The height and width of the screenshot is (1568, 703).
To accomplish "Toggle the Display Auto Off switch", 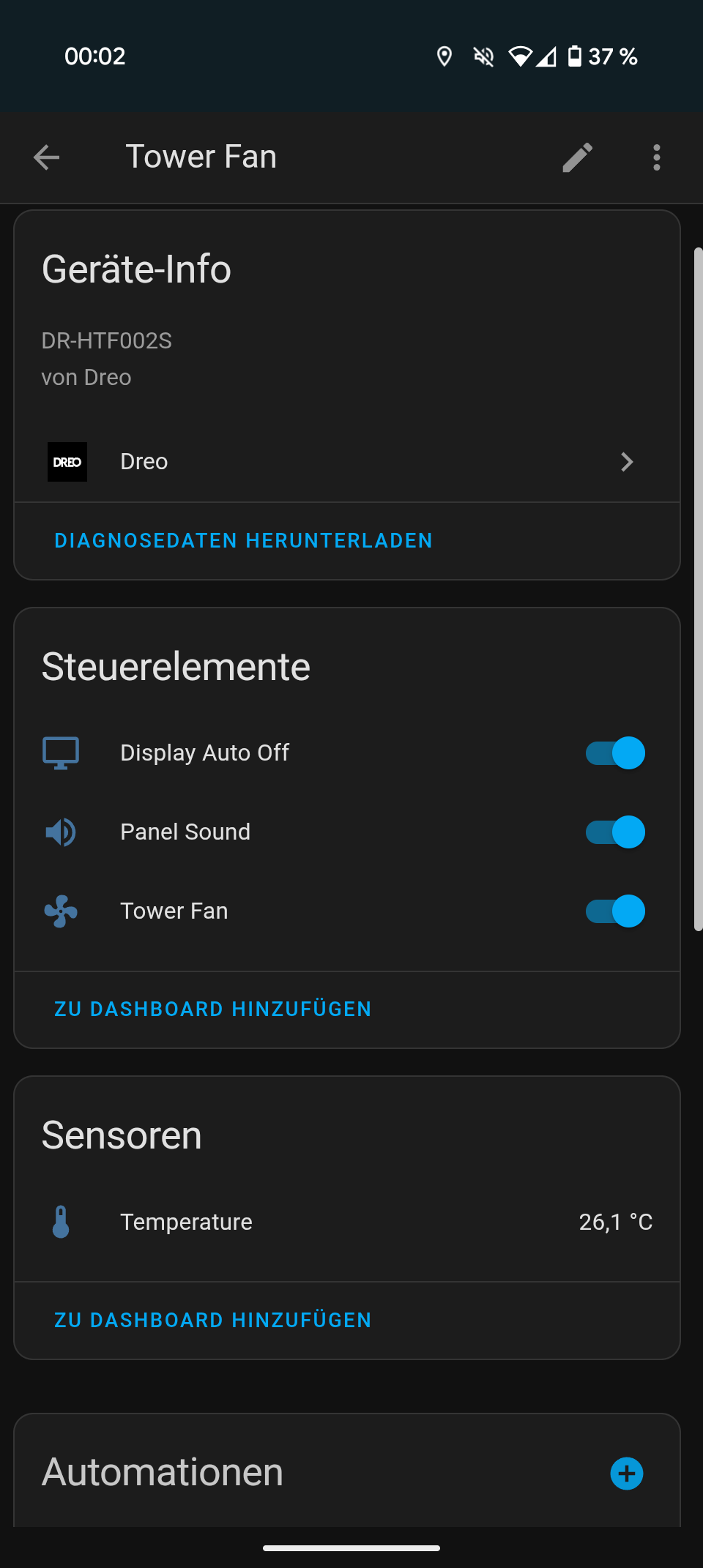I will [x=615, y=753].
